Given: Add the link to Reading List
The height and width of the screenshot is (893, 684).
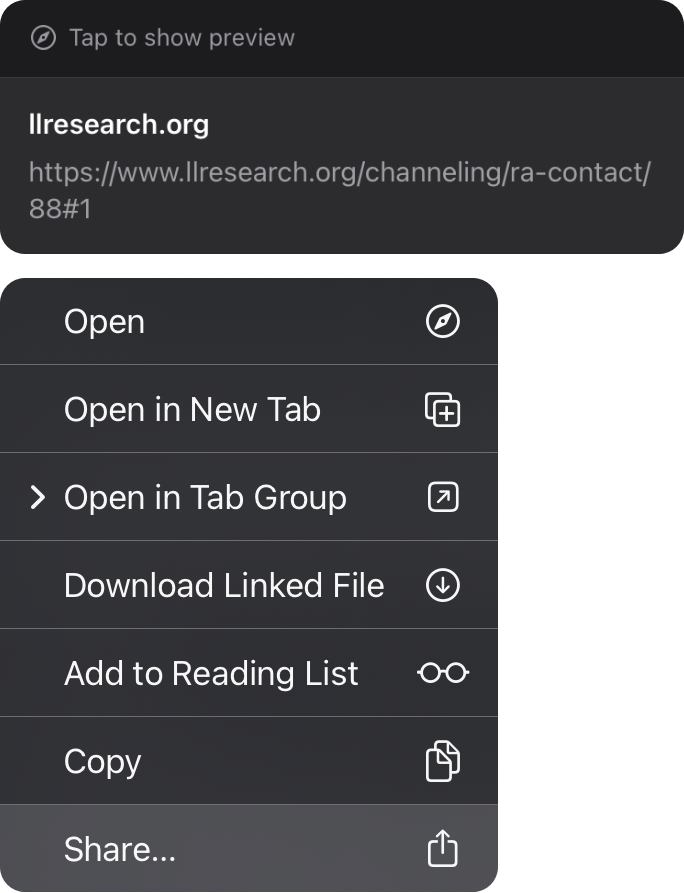Looking at the screenshot, I should tap(248, 674).
